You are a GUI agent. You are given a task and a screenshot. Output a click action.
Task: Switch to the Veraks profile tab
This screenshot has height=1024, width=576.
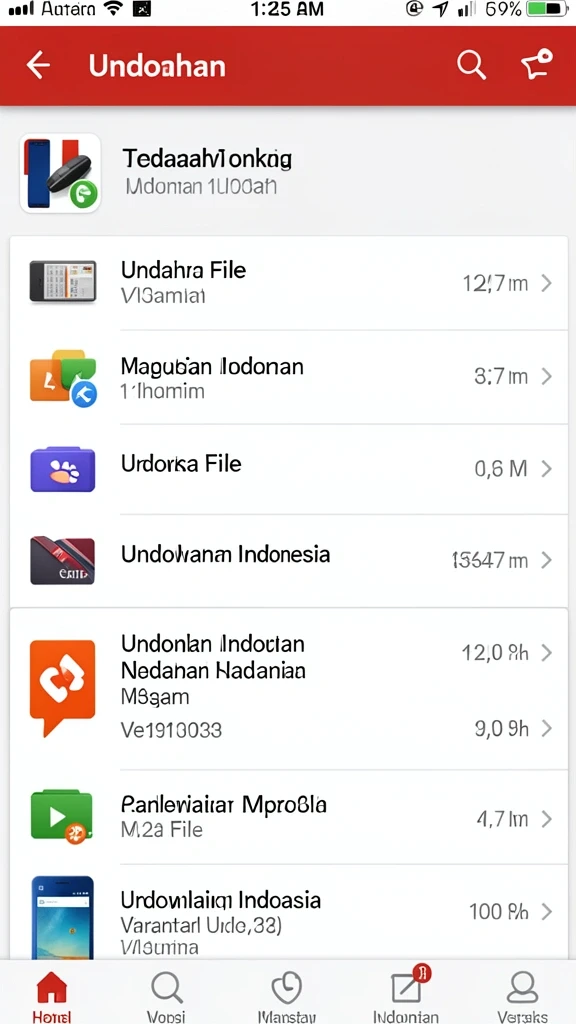pyautogui.click(x=522, y=994)
